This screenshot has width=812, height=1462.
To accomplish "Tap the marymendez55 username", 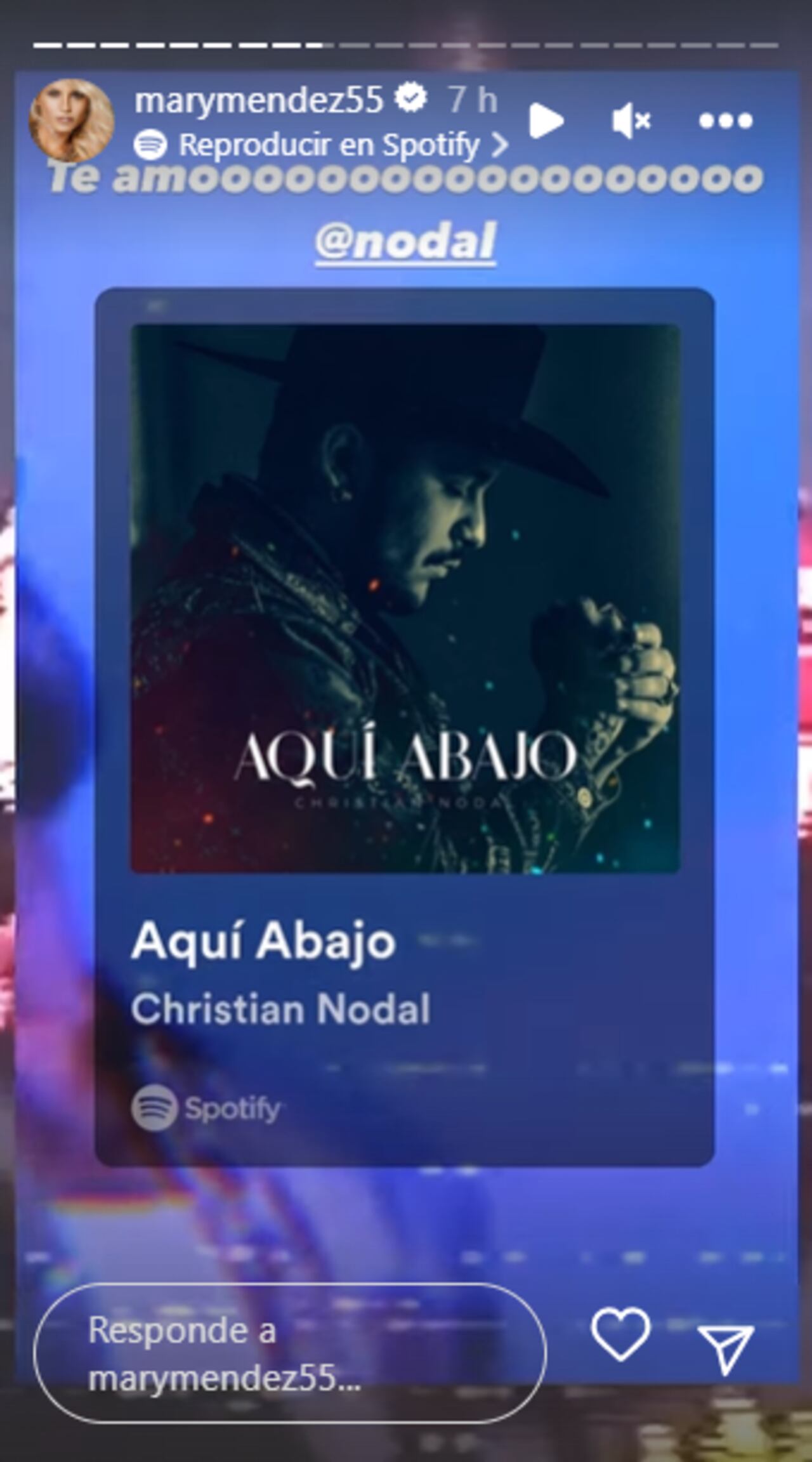I will (x=259, y=100).
